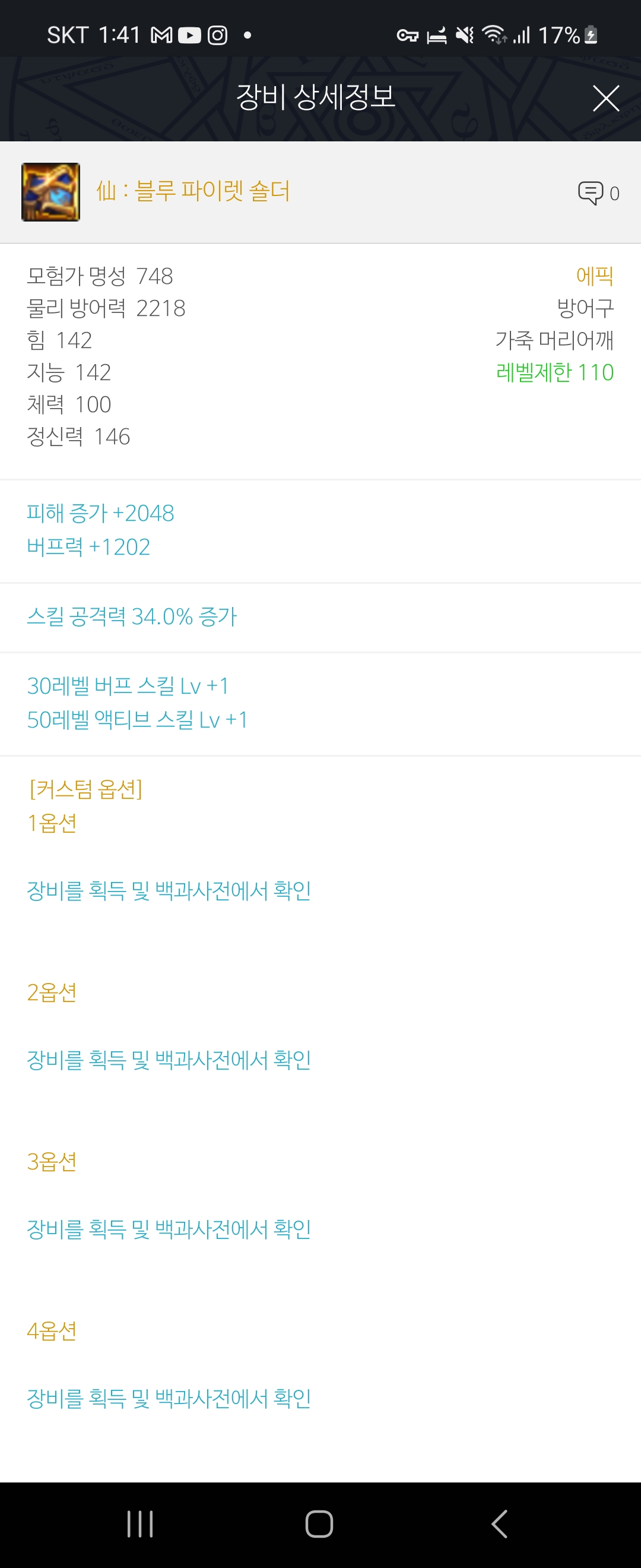Close the 장비 상세정보 screen
This screenshot has width=641, height=1568.
pos(606,99)
